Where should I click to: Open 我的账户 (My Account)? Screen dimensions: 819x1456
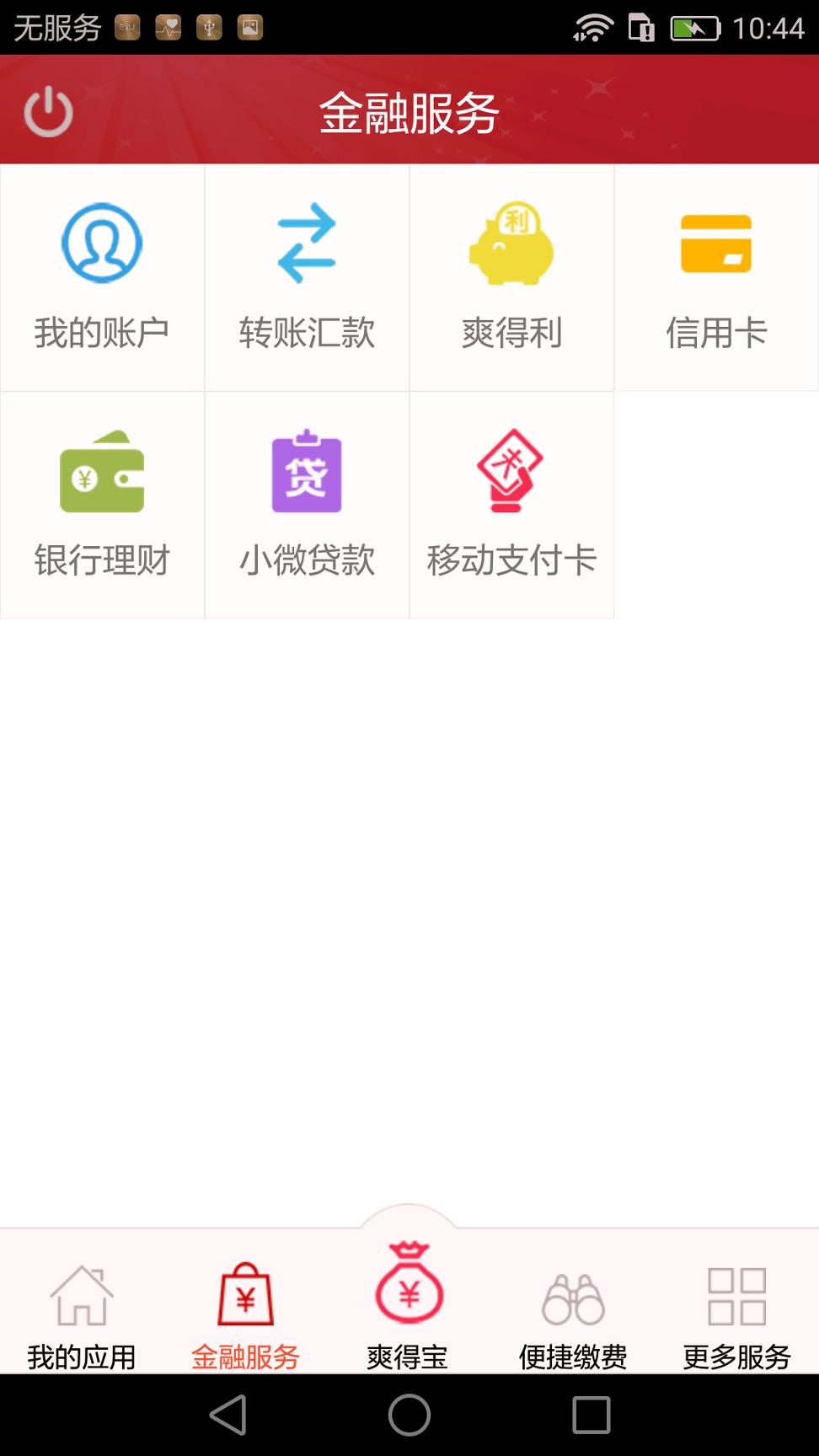[x=102, y=278]
